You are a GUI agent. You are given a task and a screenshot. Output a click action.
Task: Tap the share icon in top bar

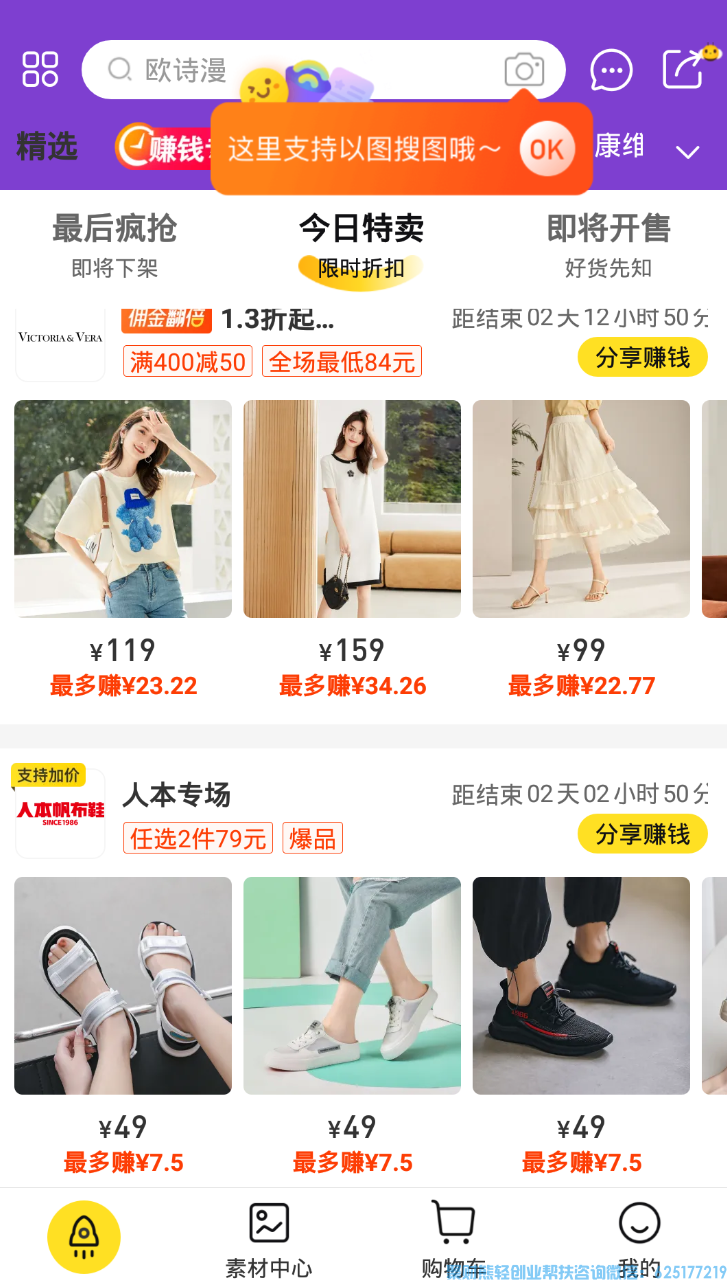684,70
